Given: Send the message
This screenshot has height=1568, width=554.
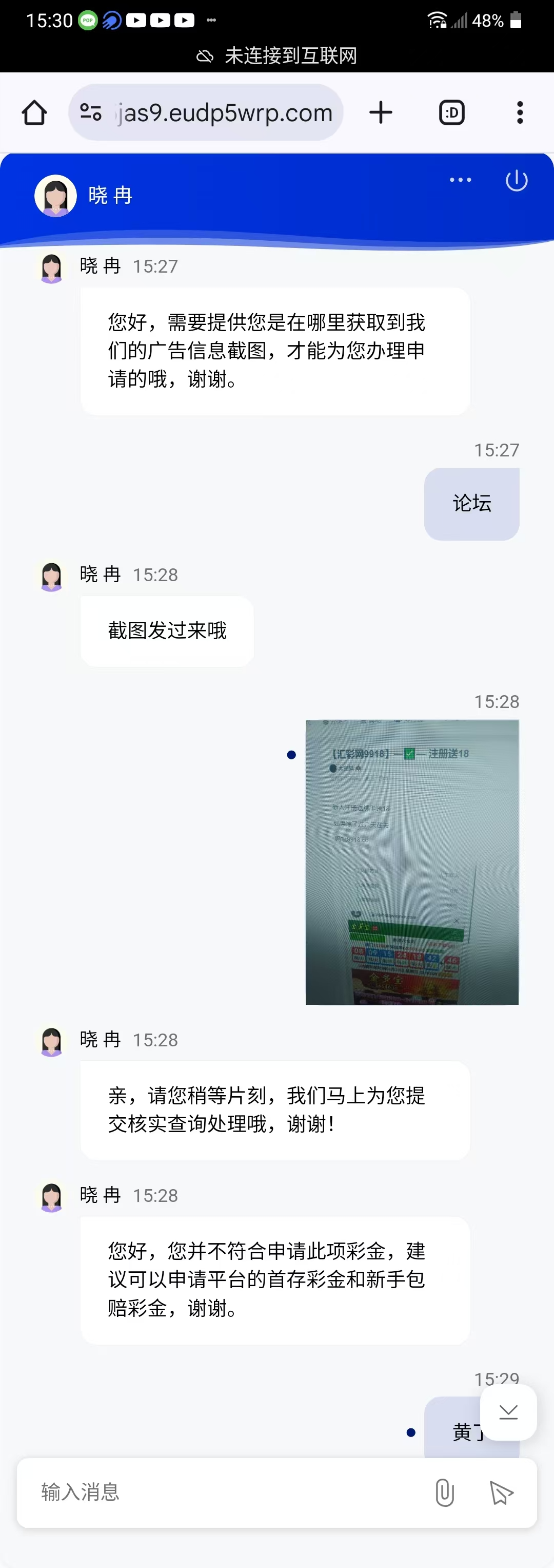Looking at the screenshot, I should [x=501, y=1493].
